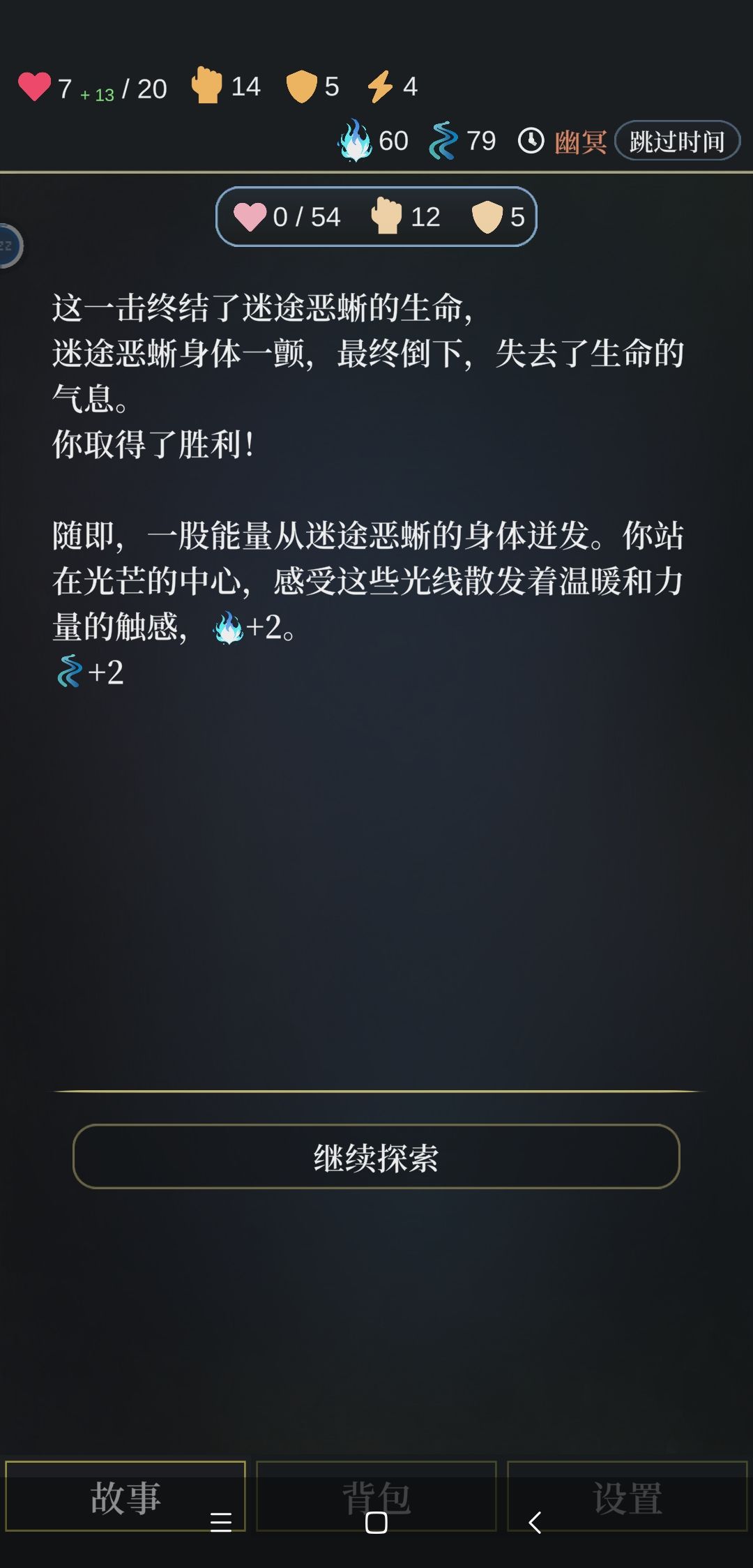Screen dimensions: 753x1568
Task: Tap the enemy shield stat showing 5
Action: pyautogui.click(x=488, y=218)
